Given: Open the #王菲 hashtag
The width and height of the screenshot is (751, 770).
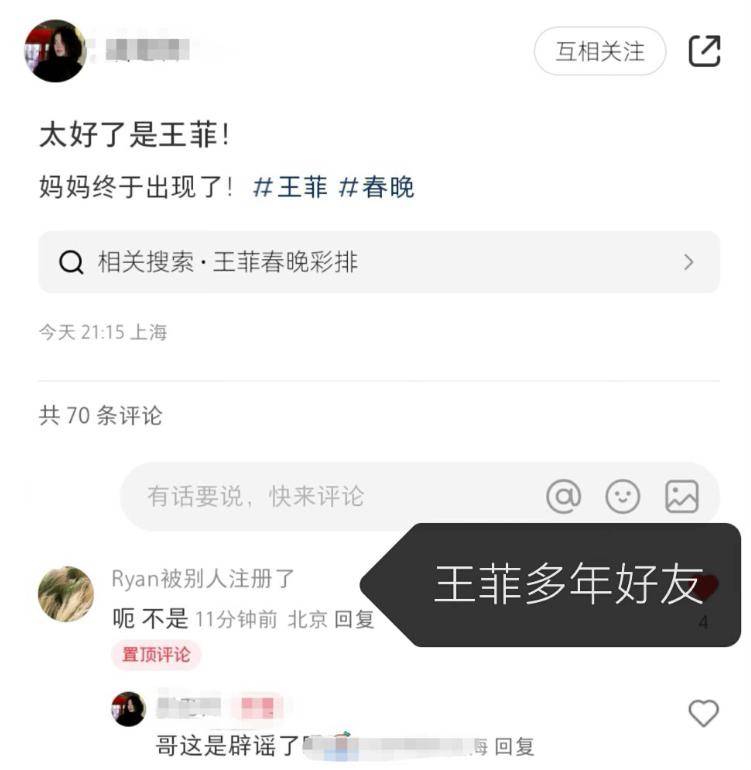Looking at the screenshot, I should pos(290,187).
